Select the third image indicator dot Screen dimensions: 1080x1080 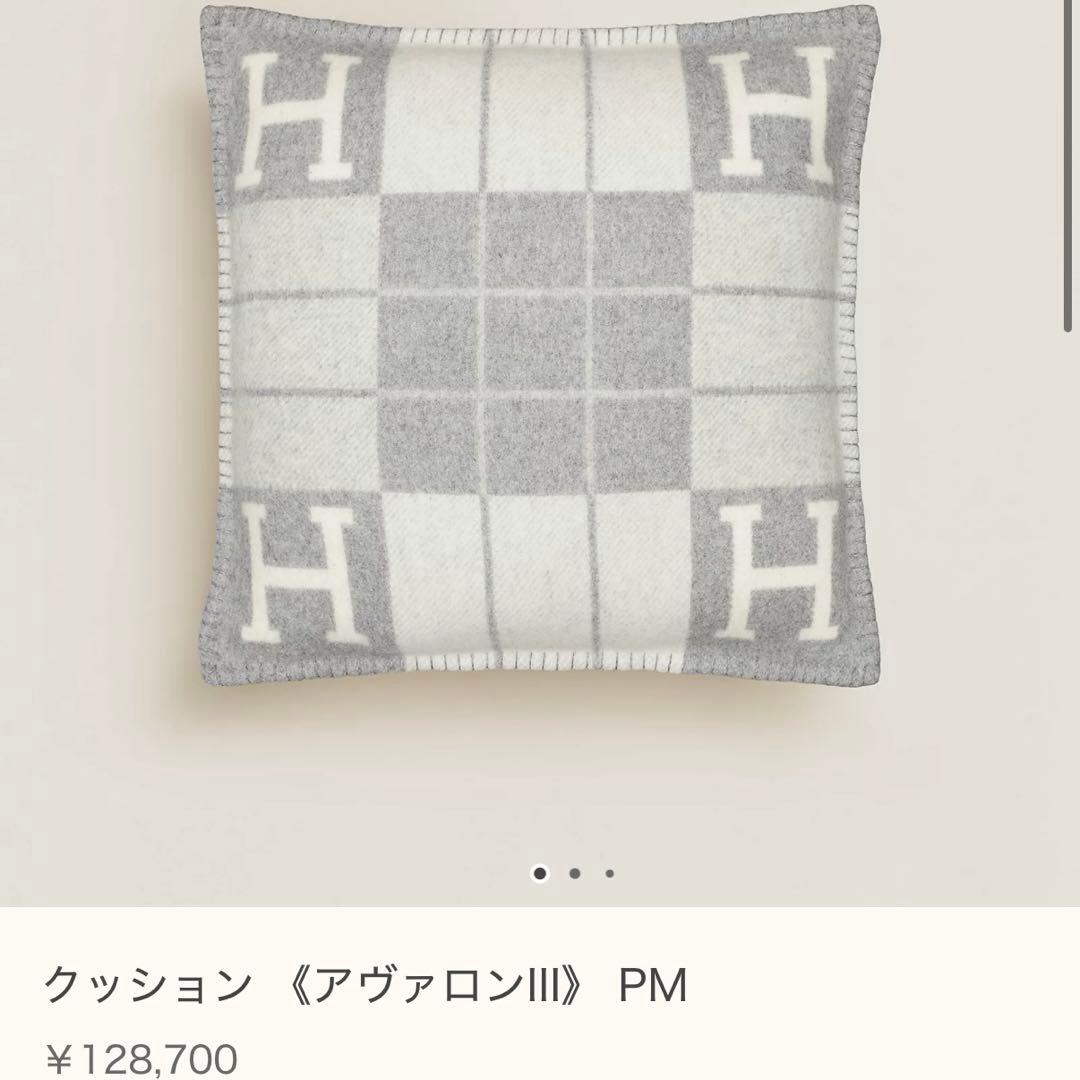[x=609, y=873]
